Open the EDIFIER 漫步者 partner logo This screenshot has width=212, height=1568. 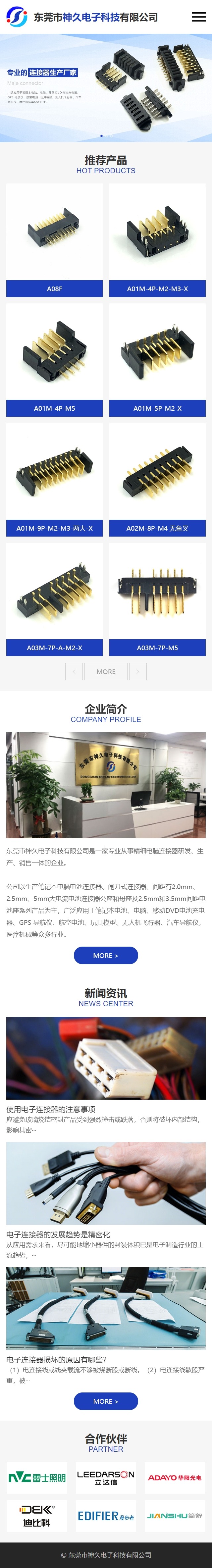[106, 1516]
